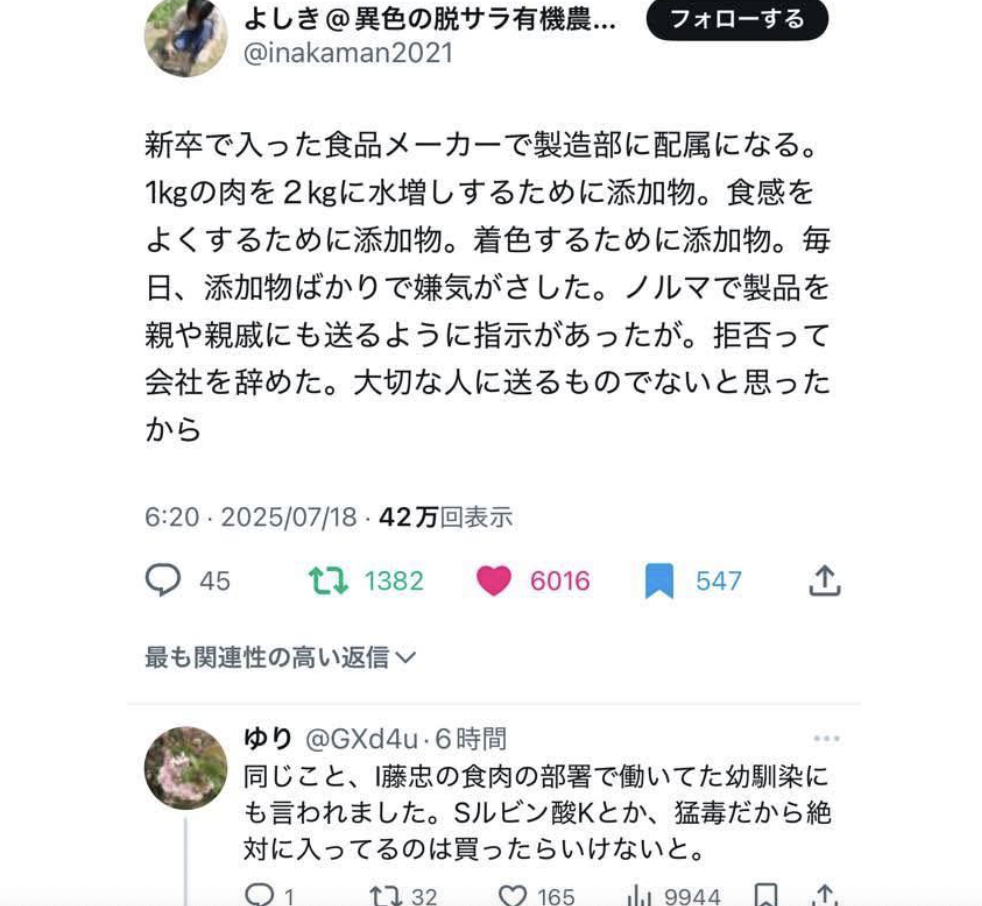This screenshot has width=982, height=906.
Task: Follow the @inakaman2021 account
Action: click(x=737, y=19)
